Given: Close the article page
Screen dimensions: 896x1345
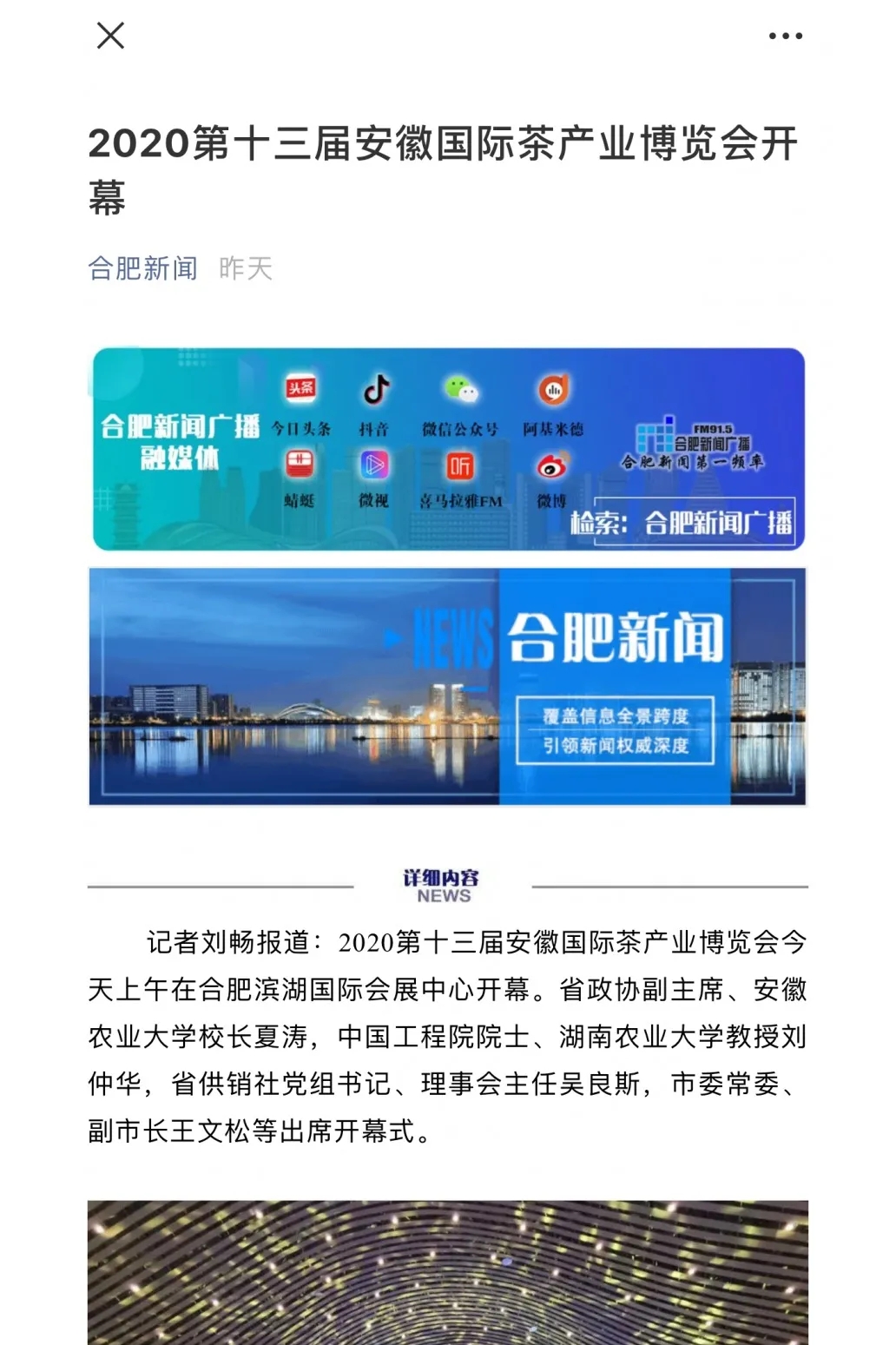Looking at the screenshot, I should (x=110, y=36).
